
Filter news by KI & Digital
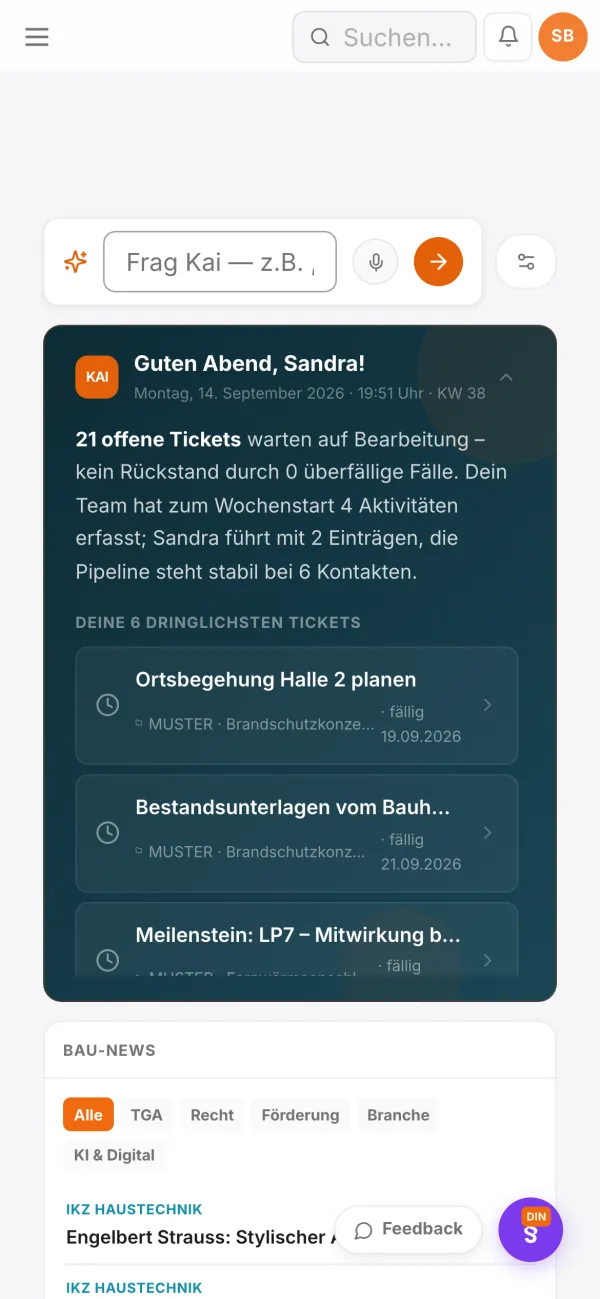coord(114,1155)
